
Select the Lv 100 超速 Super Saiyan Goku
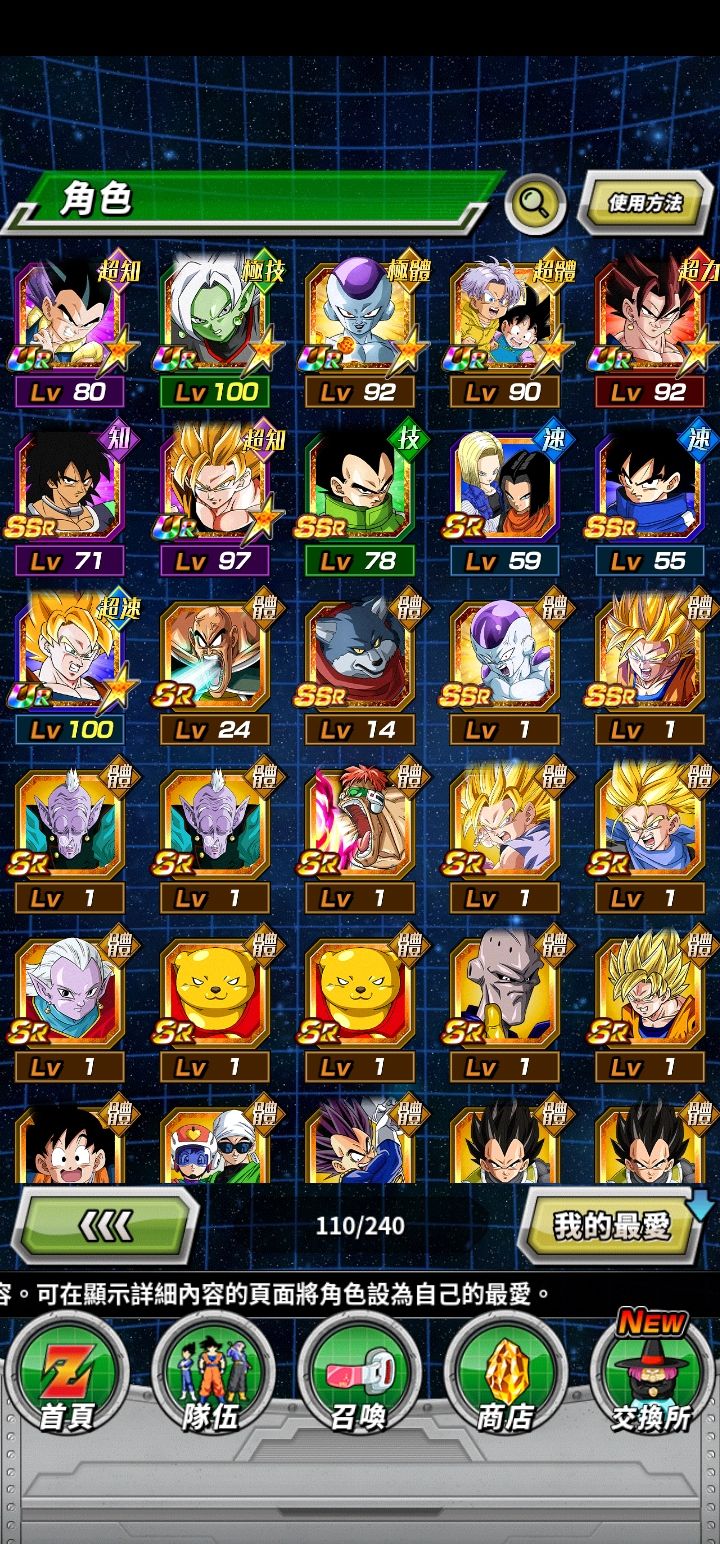coord(70,668)
